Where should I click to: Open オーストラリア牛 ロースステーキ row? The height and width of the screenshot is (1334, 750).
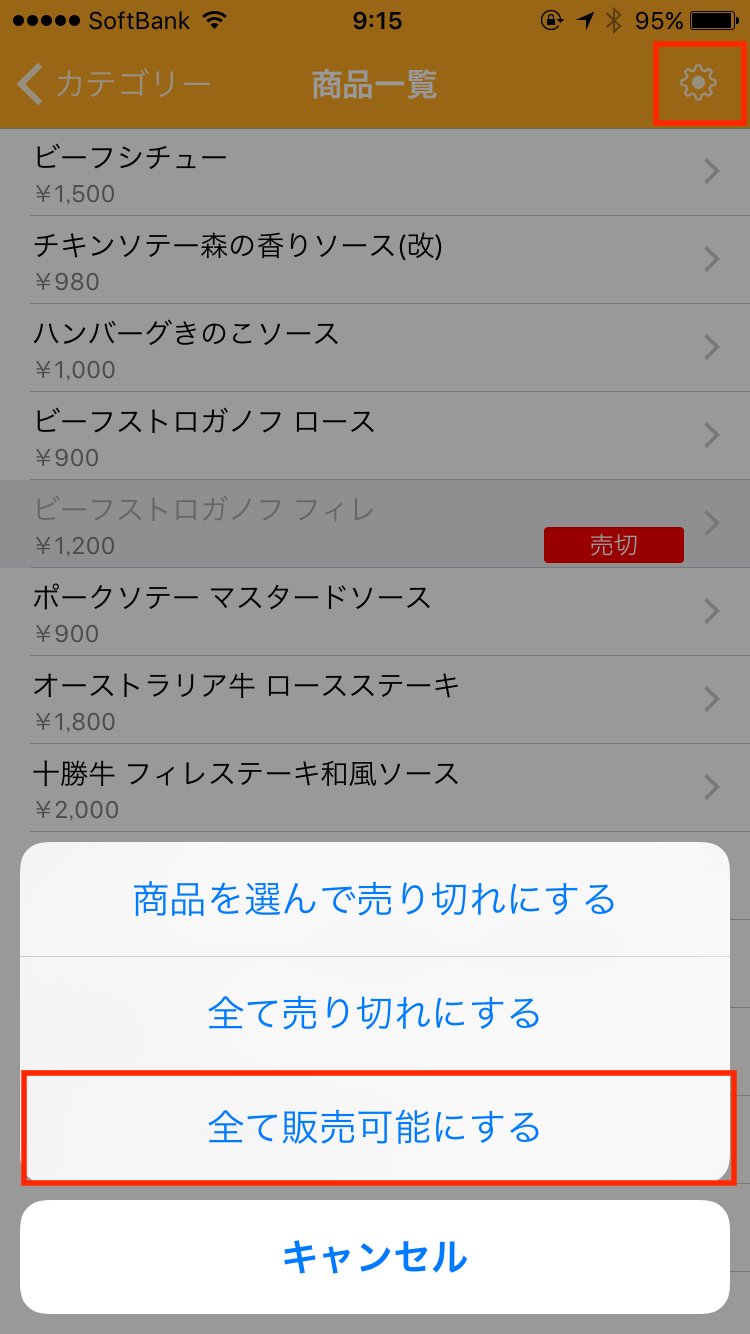(x=375, y=700)
